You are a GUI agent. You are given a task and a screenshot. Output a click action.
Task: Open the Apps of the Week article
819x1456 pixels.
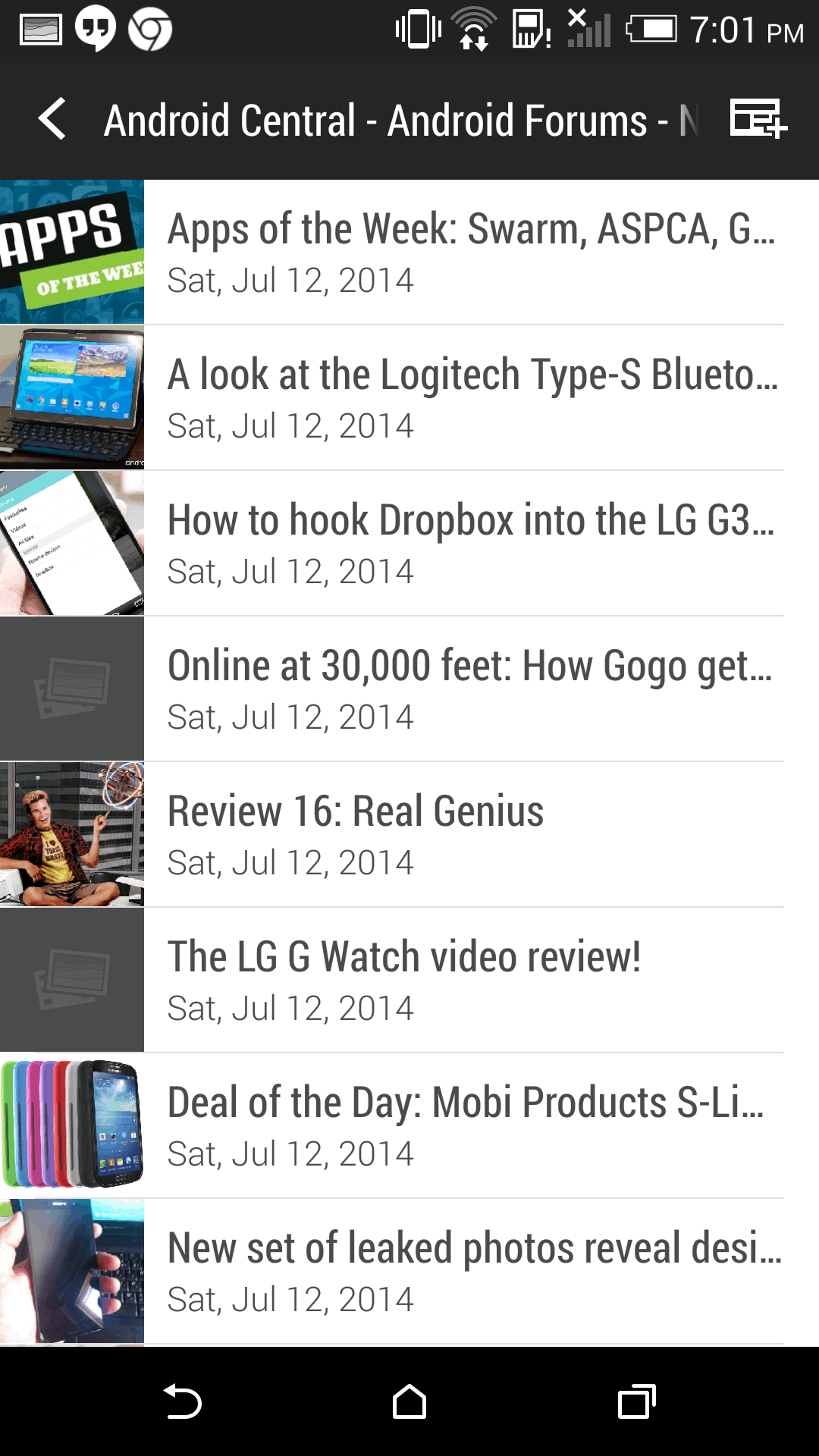470,252
